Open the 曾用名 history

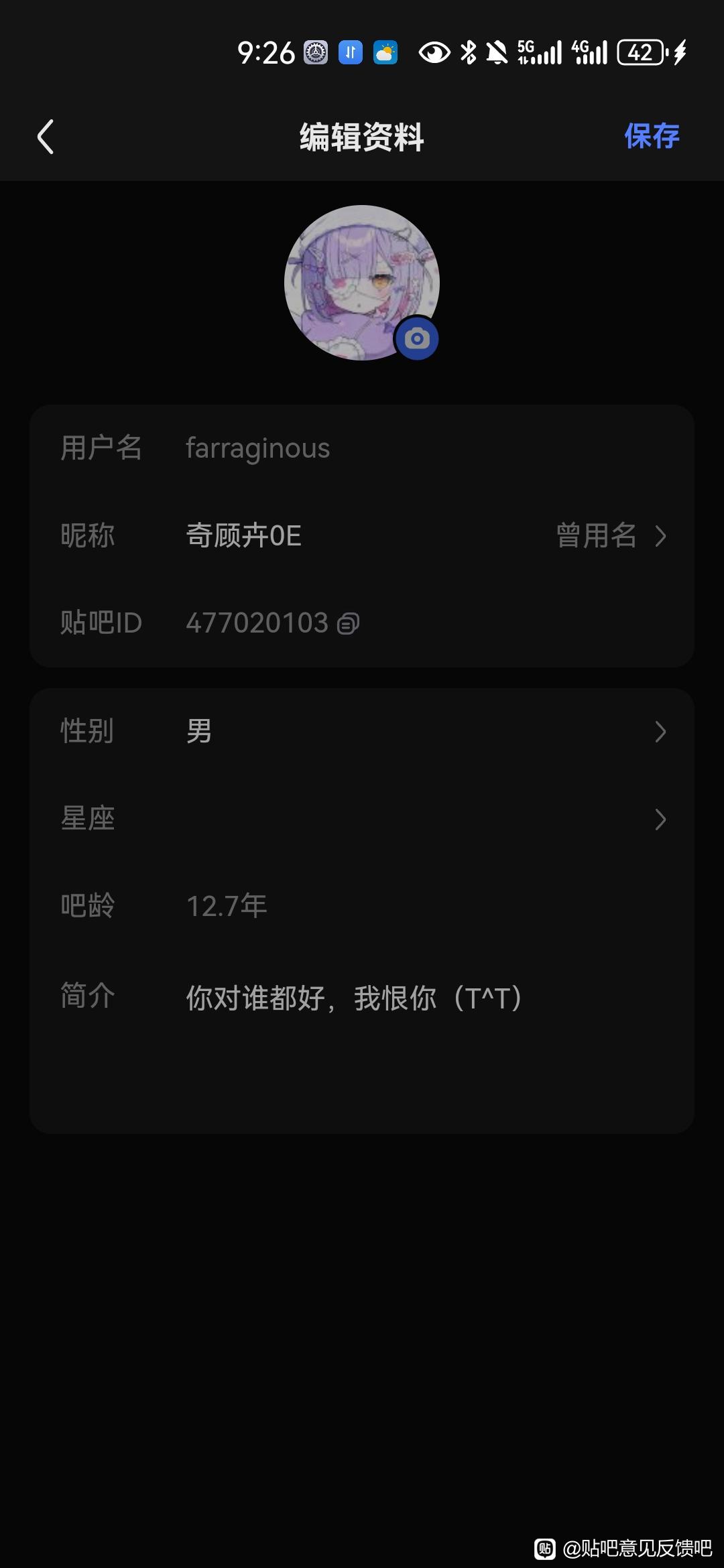coord(610,536)
